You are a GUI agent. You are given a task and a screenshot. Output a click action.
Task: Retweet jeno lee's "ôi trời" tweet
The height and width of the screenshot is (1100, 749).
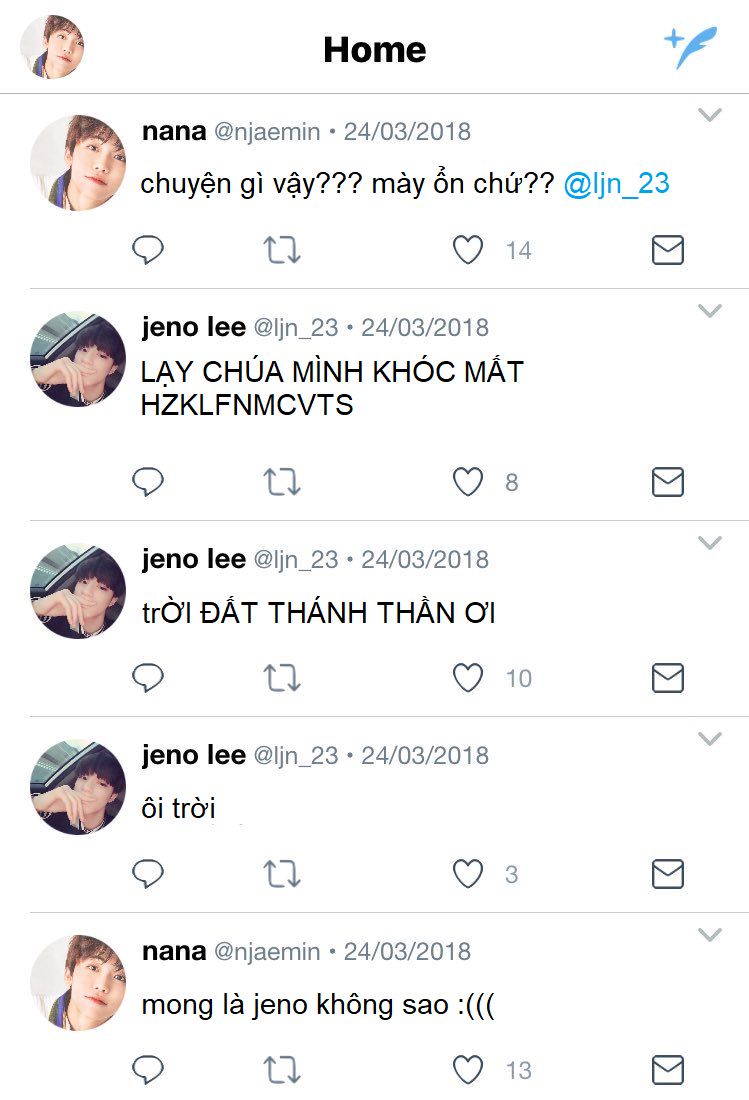coord(282,875)
